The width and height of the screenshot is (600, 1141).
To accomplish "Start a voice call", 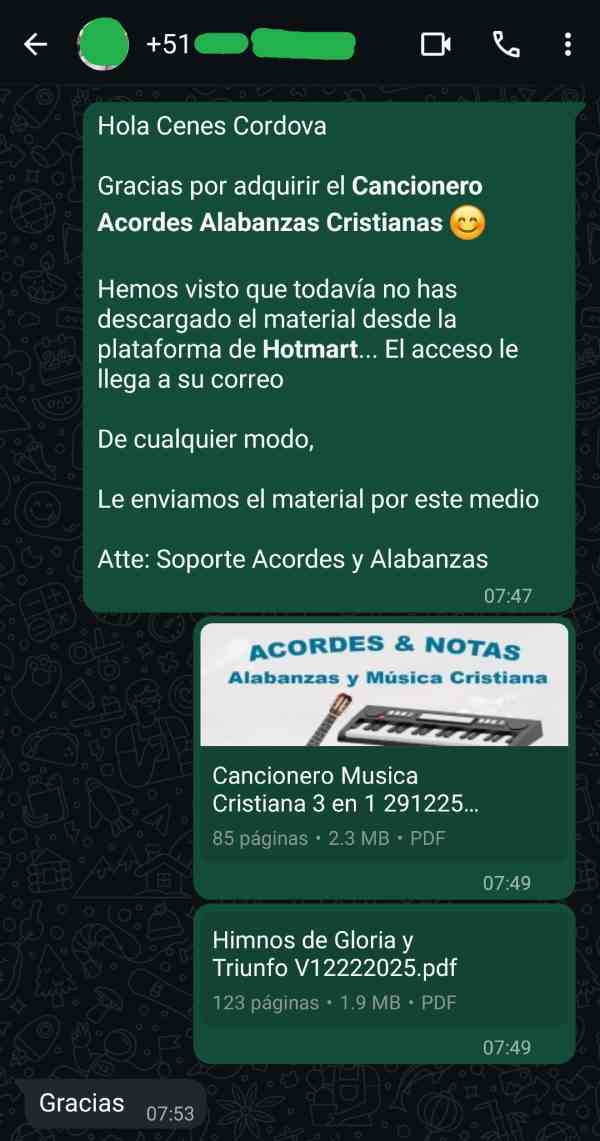I will point(506,44).
